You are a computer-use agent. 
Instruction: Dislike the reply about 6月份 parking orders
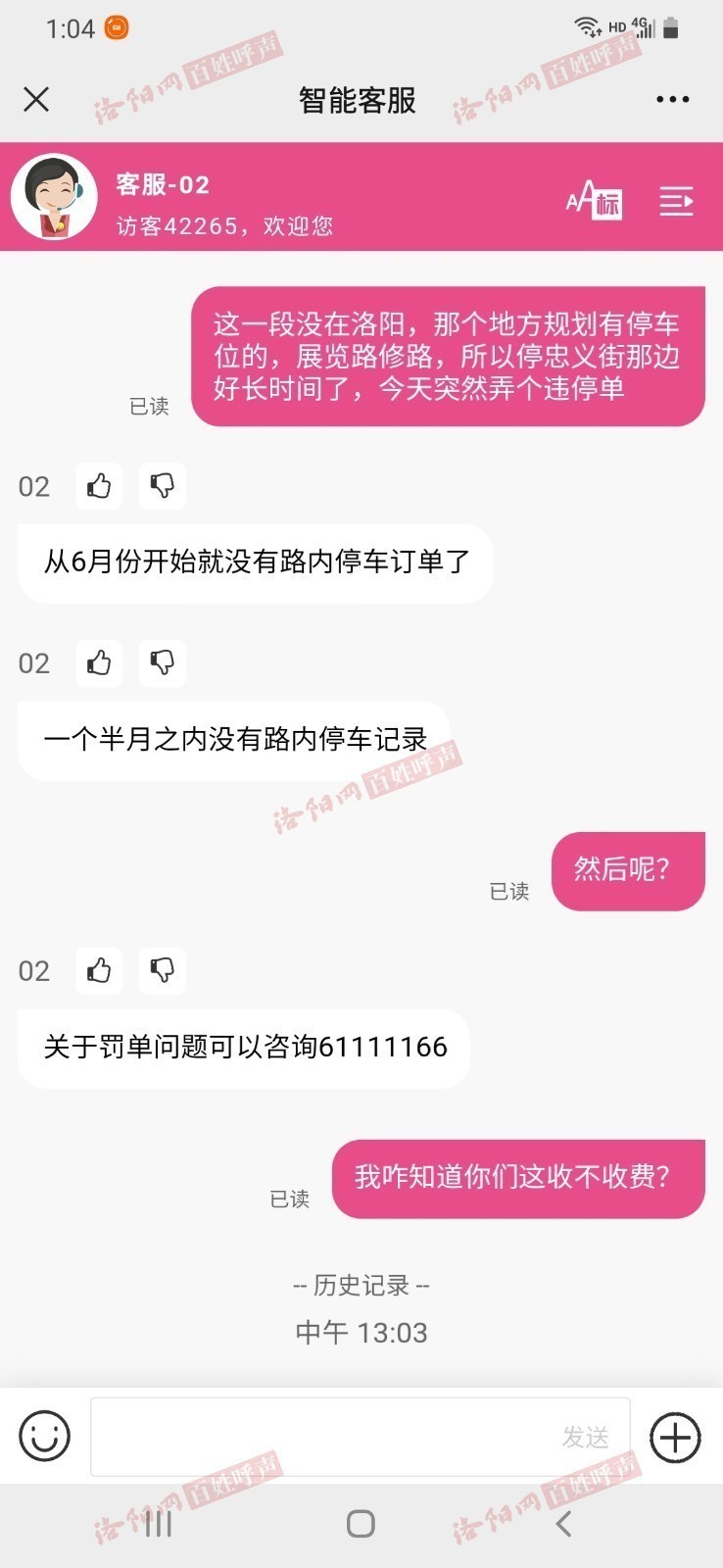163,486
